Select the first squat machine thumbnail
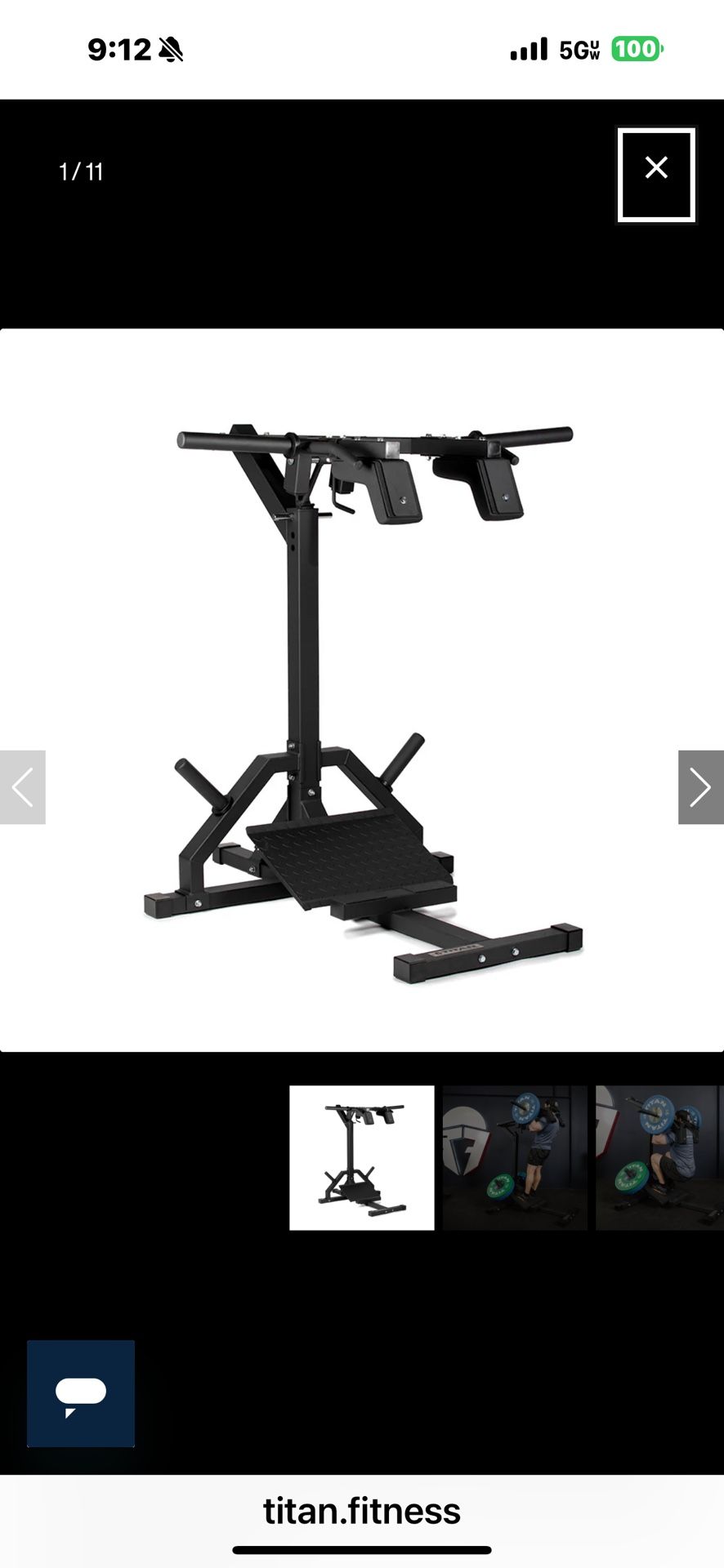724x1568 pixels. (x=362, y=1157)
